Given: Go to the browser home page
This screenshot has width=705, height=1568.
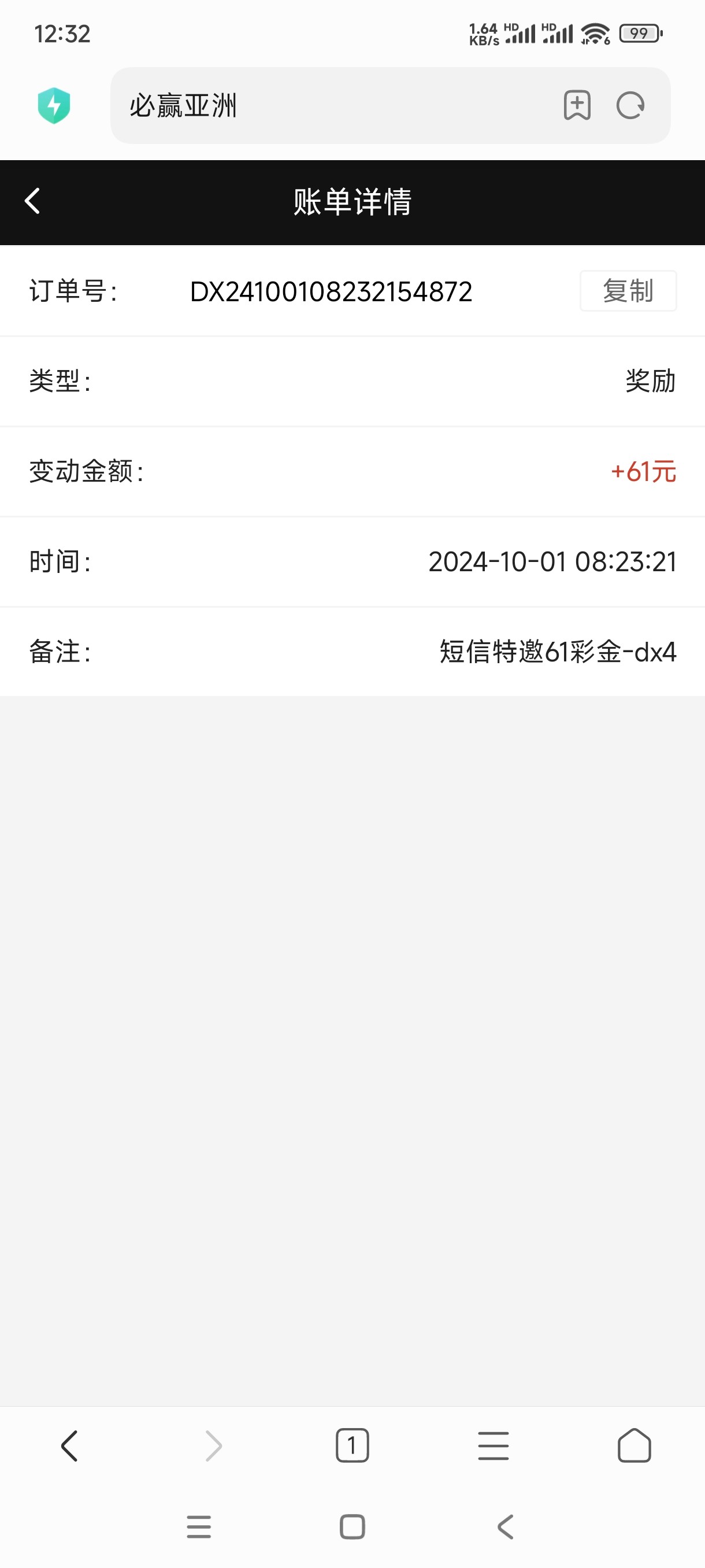Looking at the screenshot, I should tap(634, 1445).
